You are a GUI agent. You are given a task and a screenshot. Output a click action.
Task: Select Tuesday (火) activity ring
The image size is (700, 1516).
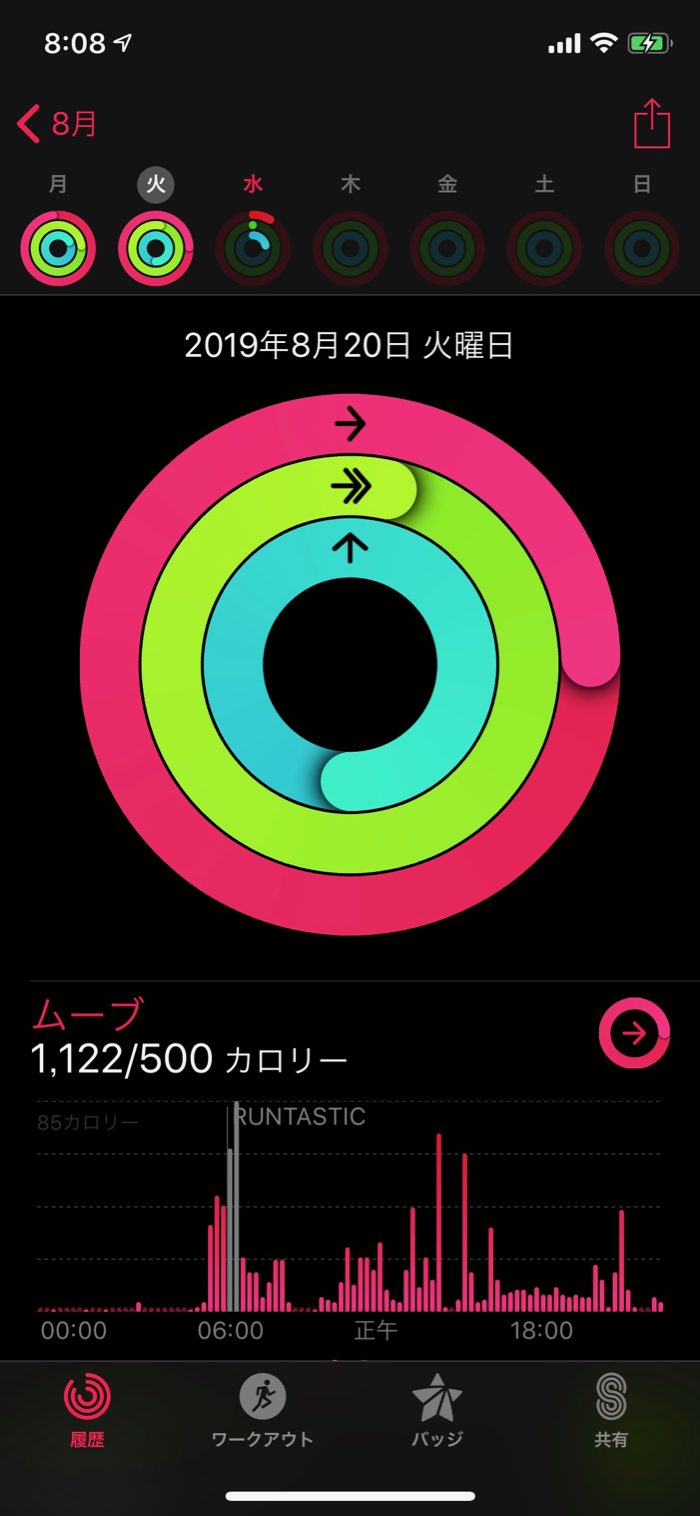[x=155, y=248]
